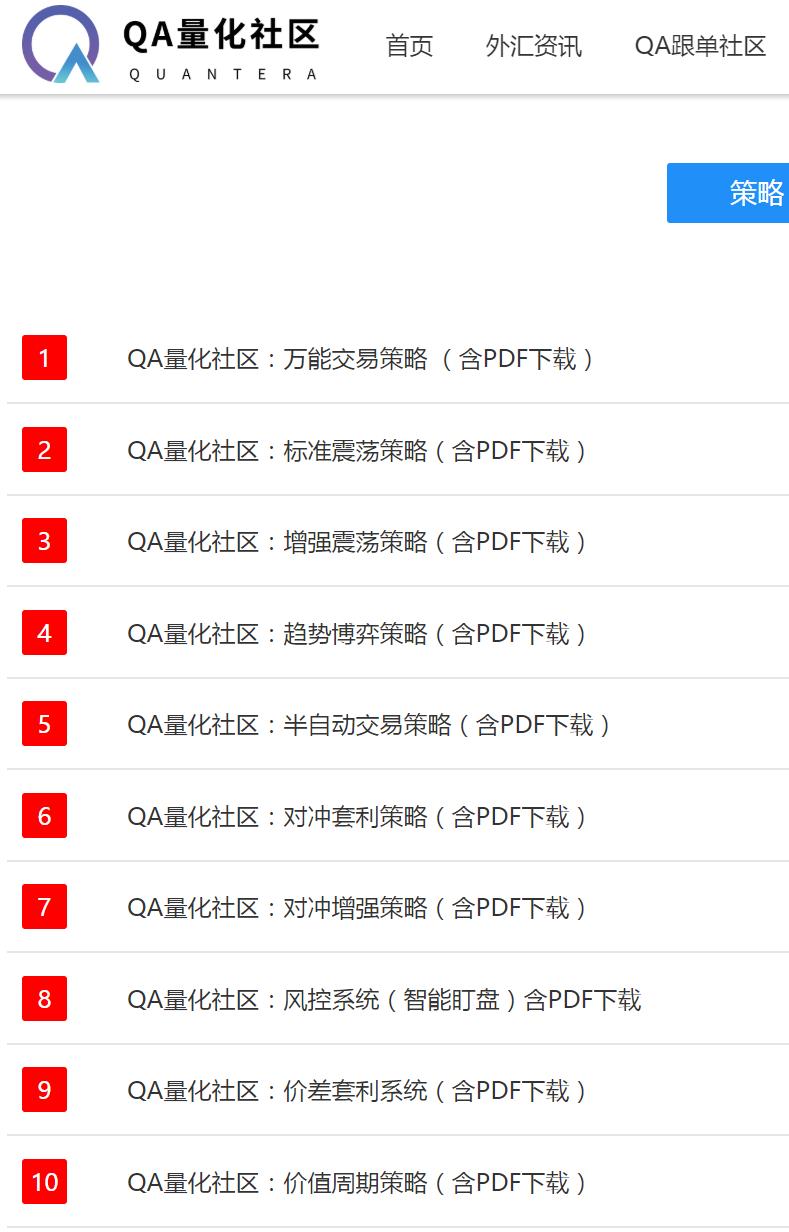Click the red number 2 badge
This screenshot has width=789, height=1232.
coord(43,450)
